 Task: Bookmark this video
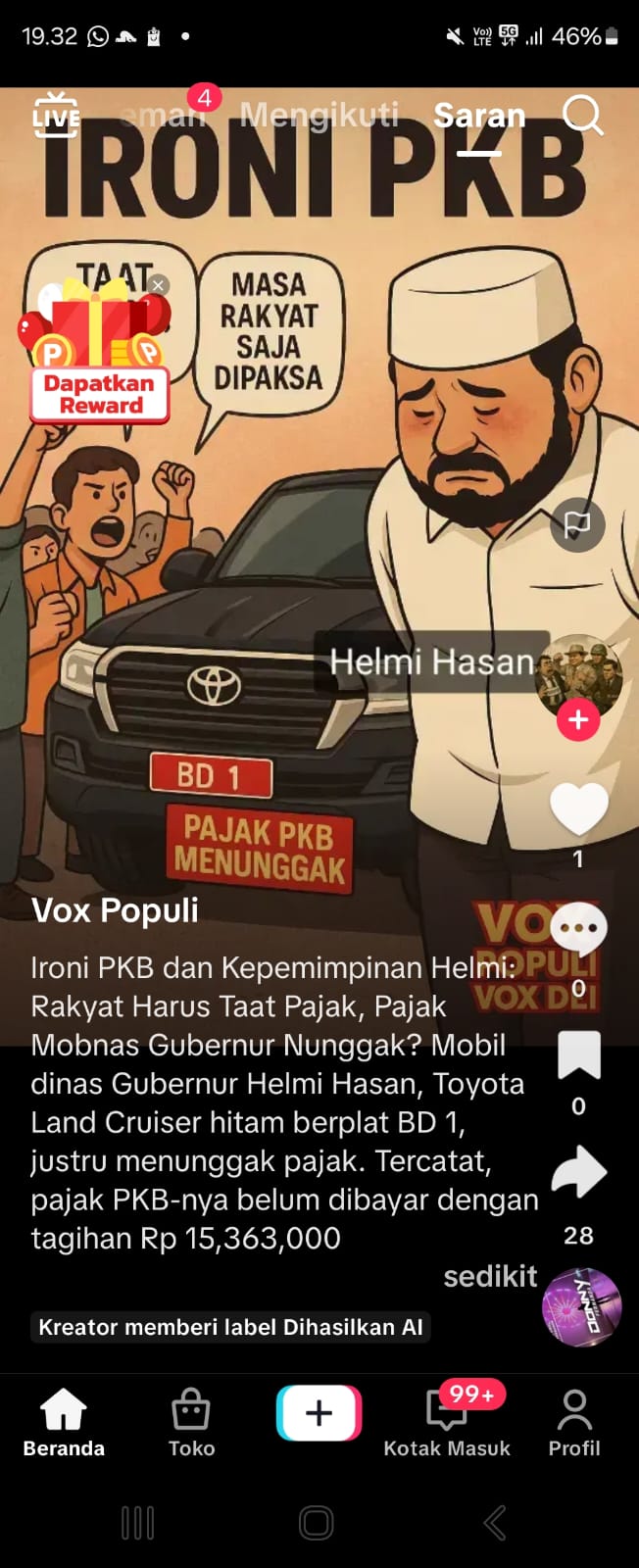tap(578, 1055)
